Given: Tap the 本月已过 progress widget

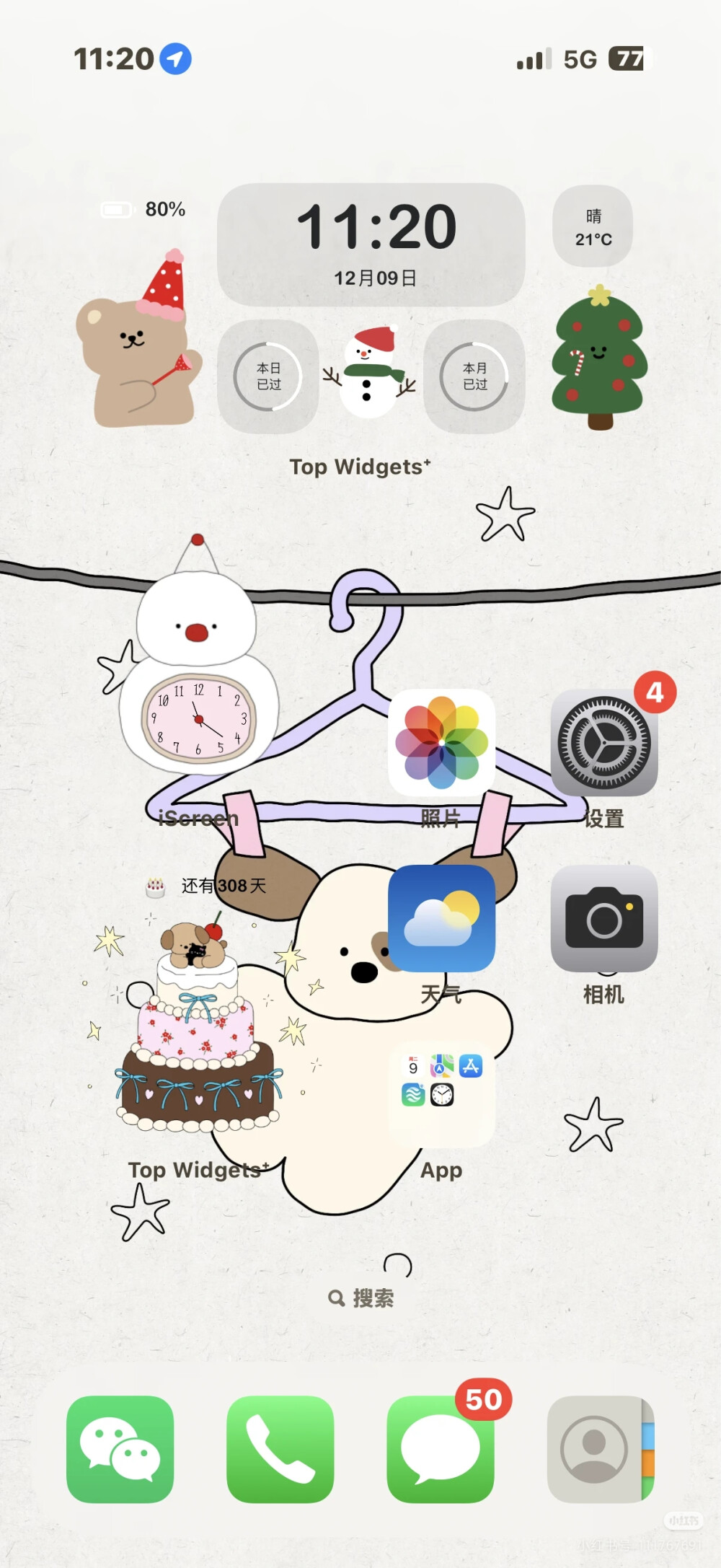Looking at the screenshot, I should point(474,376).
